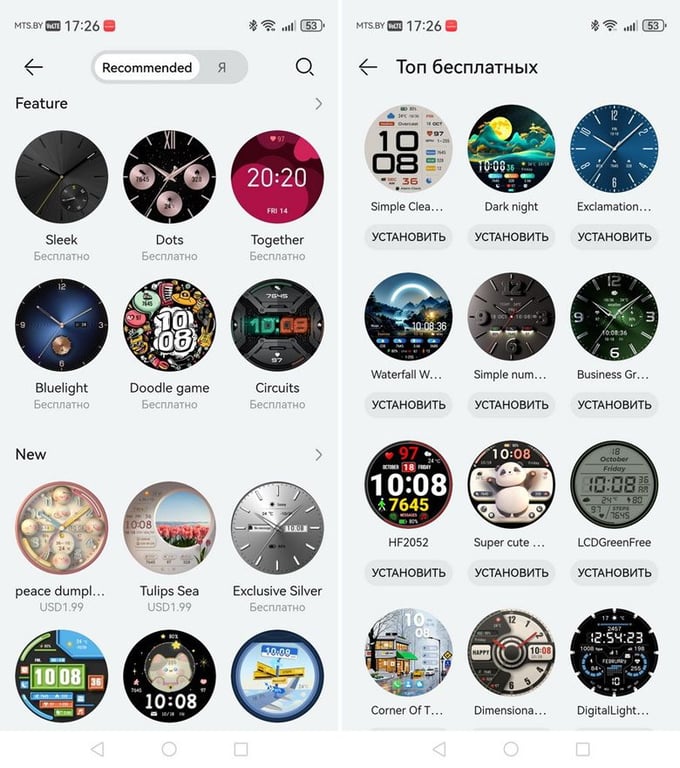Open the Doodle game watch face

coord(169,325)
